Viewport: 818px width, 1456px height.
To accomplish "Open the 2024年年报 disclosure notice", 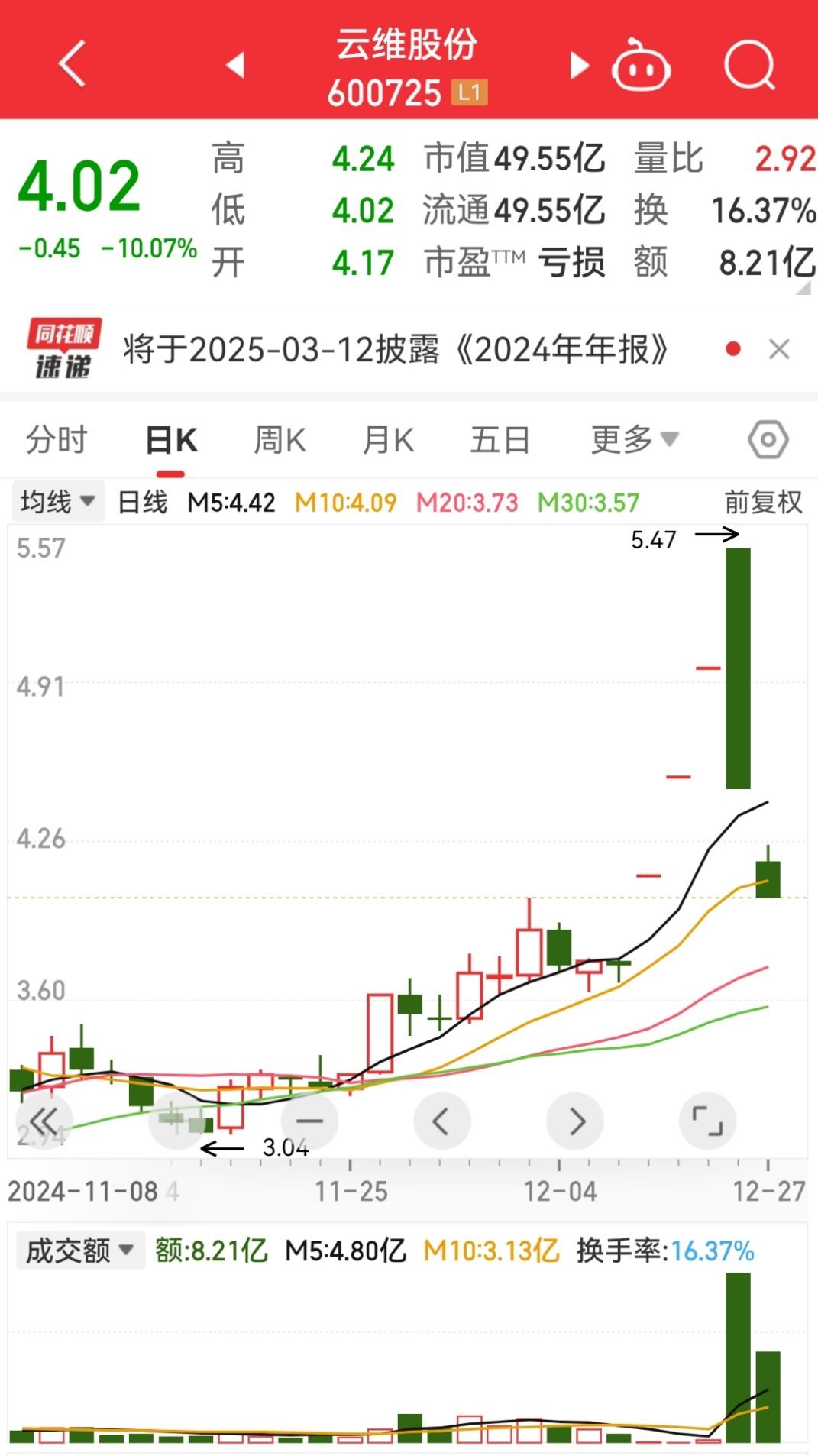I will tap(396, 350).
